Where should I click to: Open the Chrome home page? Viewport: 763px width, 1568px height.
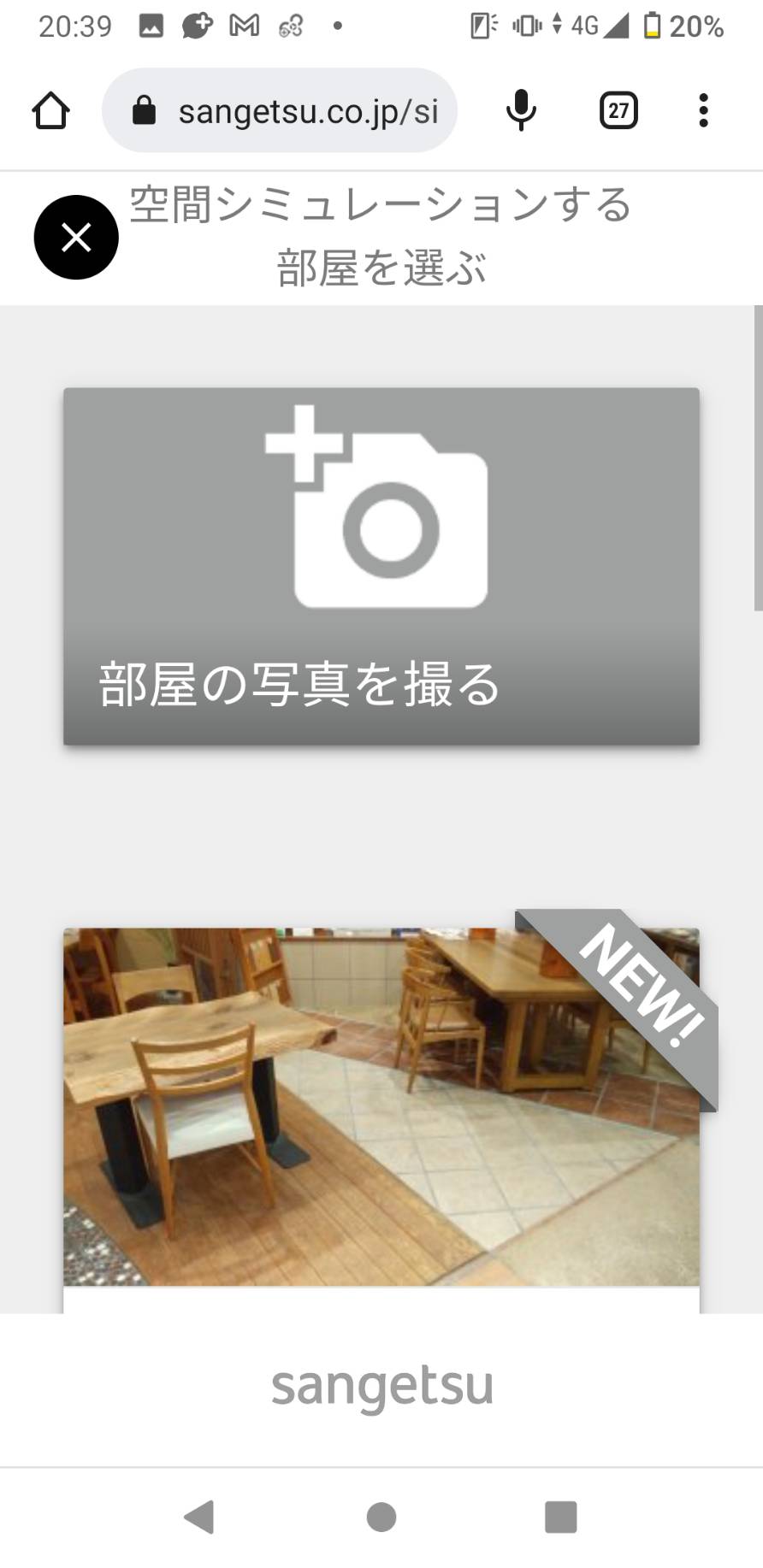click(50, 111)
